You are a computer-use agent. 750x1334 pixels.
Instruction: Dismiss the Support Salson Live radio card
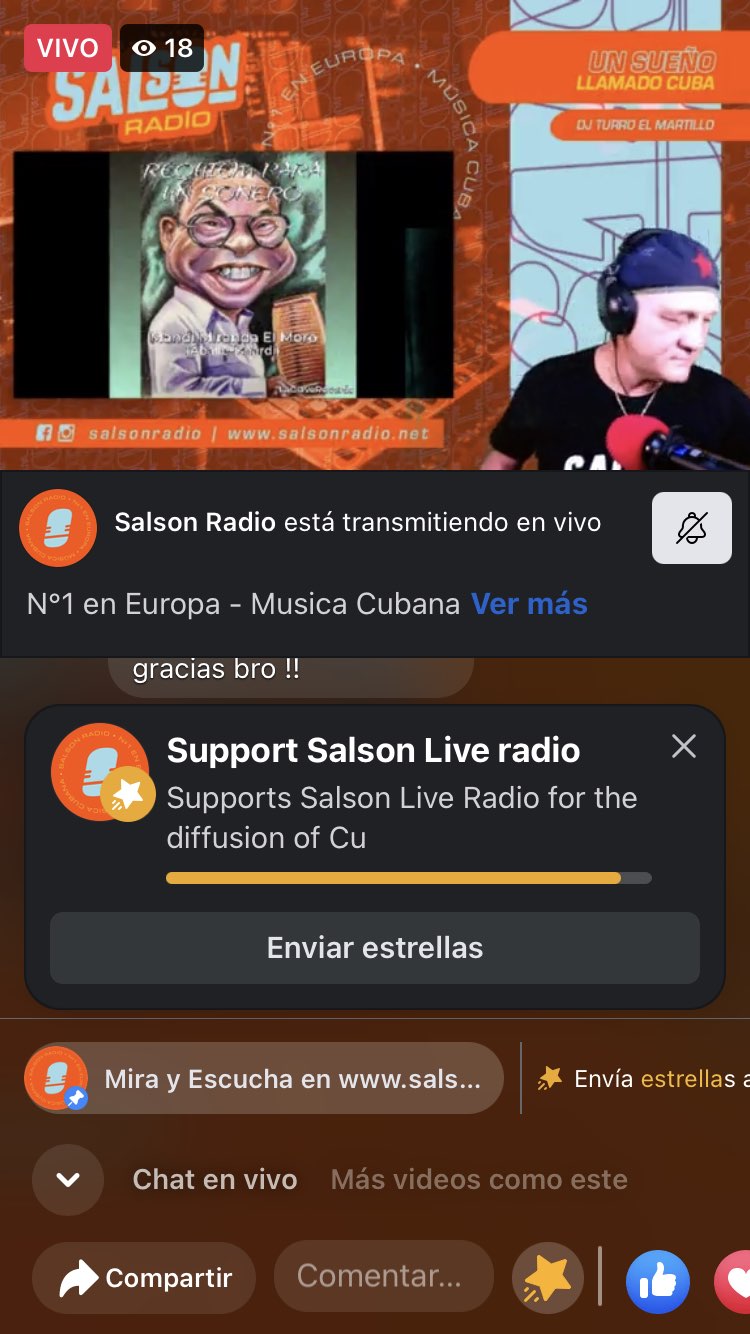684,746
